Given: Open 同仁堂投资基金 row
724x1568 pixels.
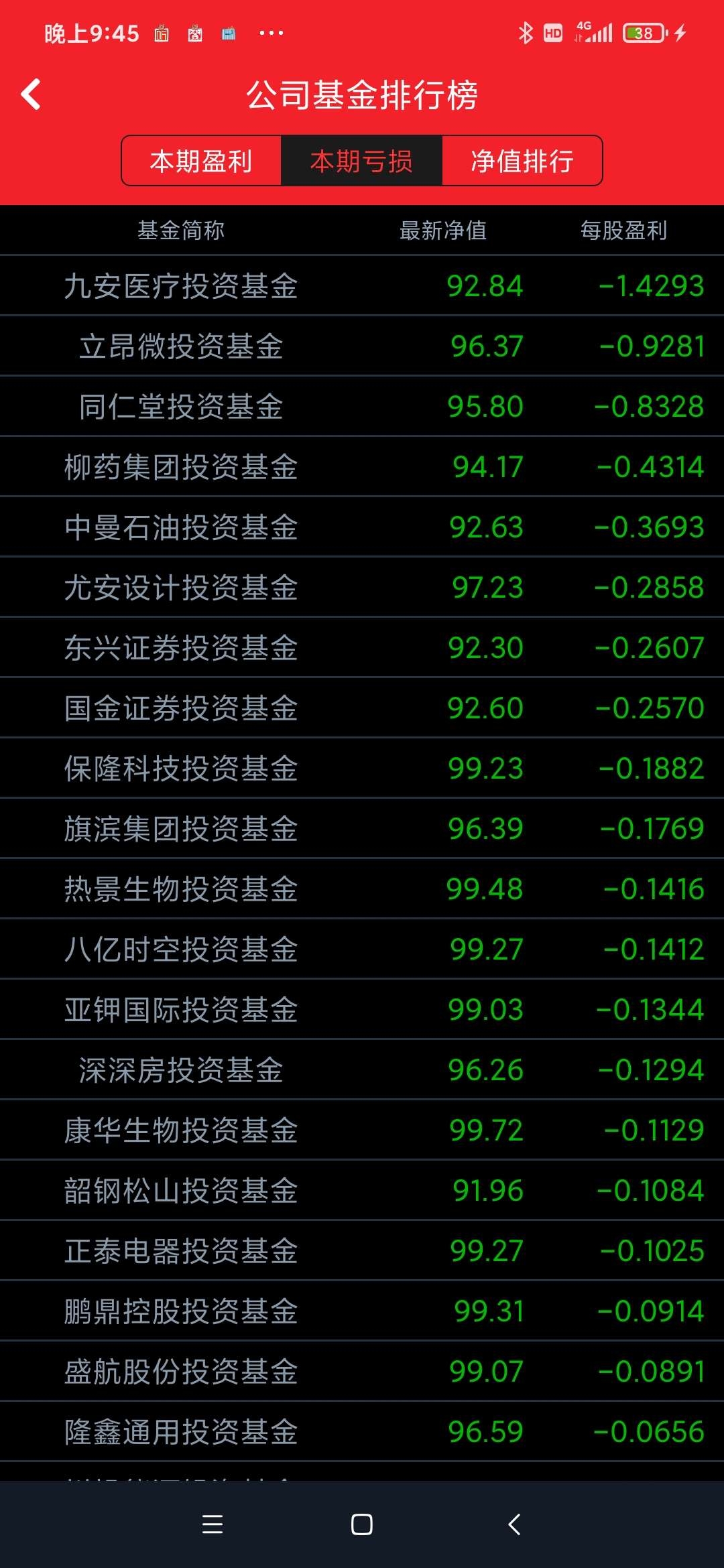Looking at the screenshot, I should point(362,406).
